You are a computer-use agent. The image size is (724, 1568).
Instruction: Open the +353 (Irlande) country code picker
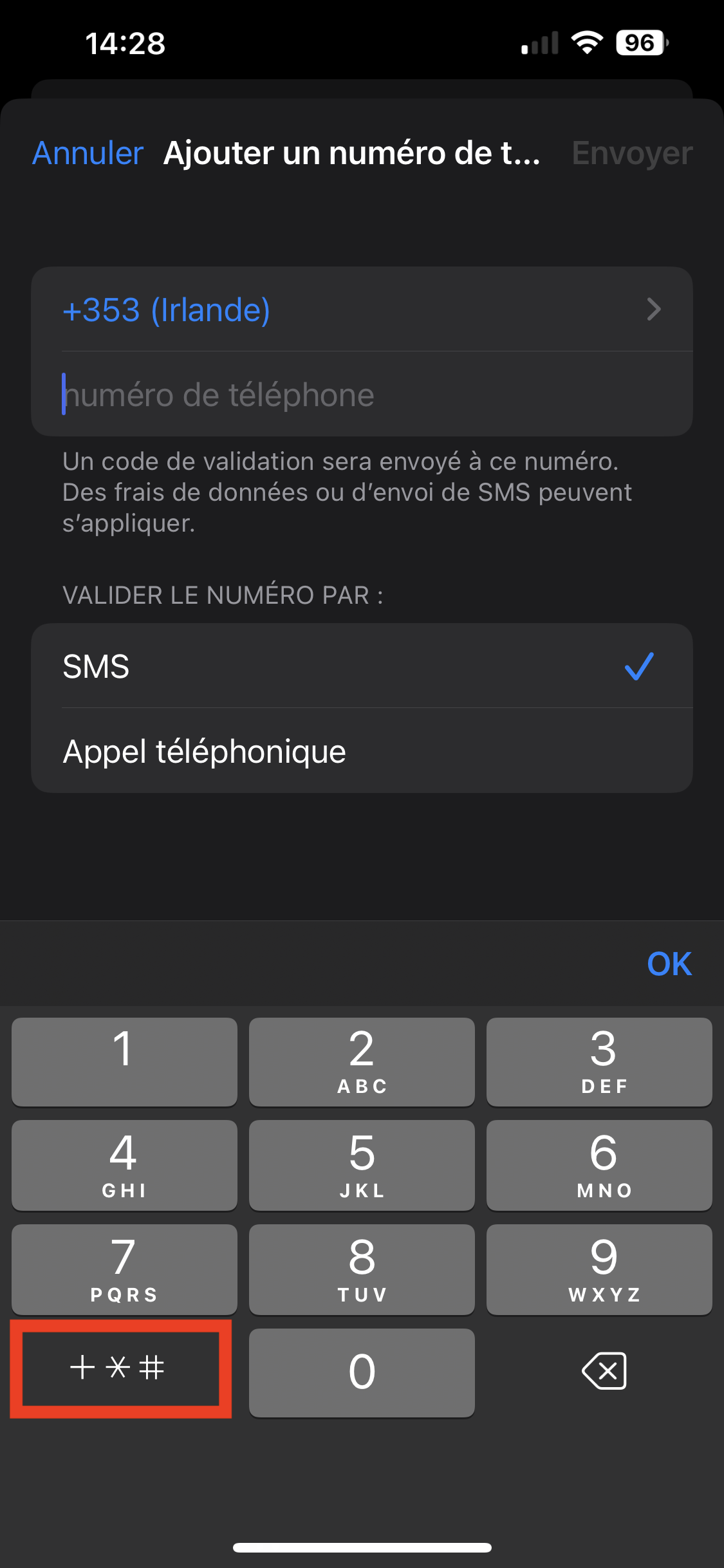(362, 310)
